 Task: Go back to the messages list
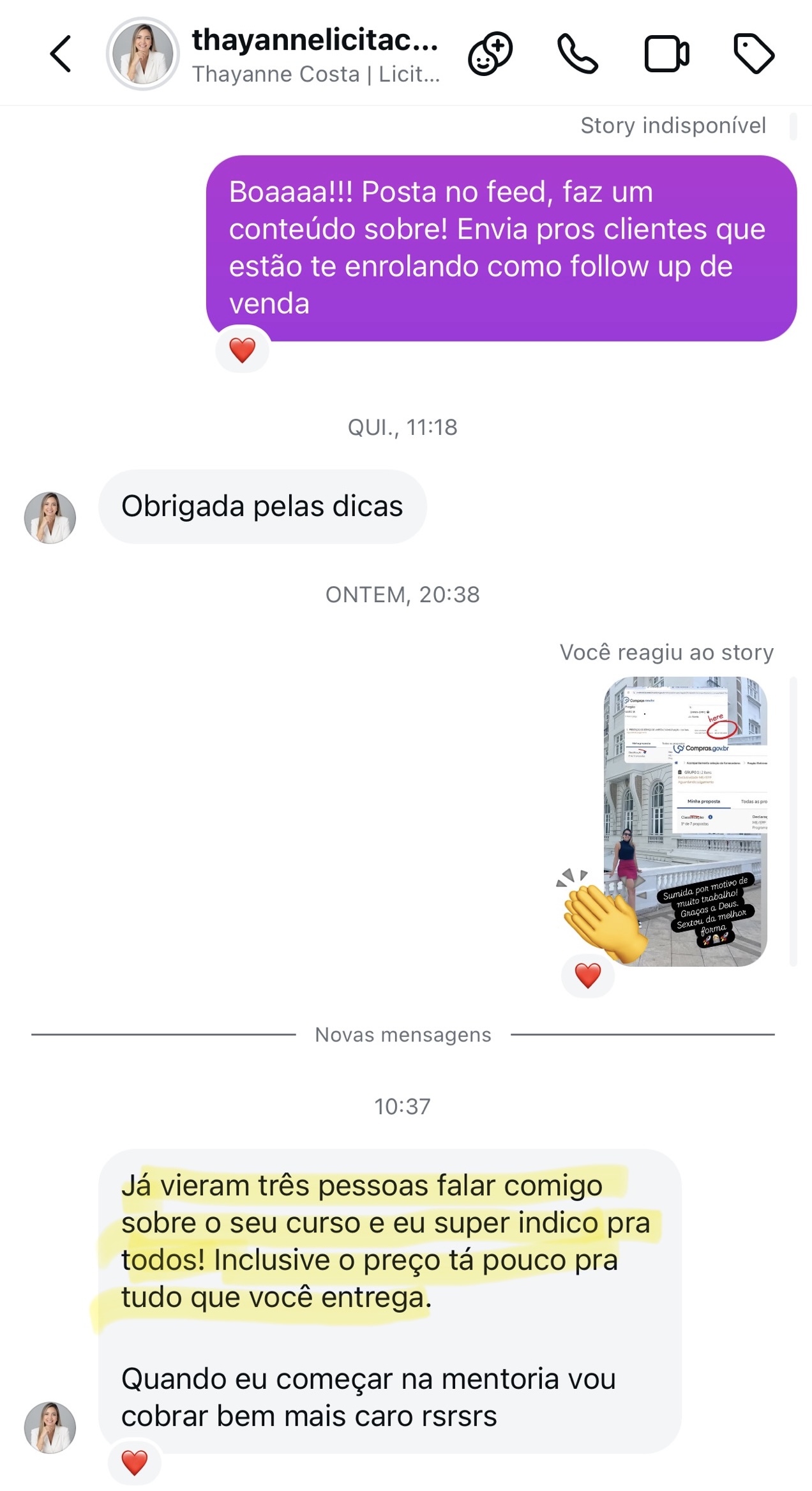pyautogui.click(x=61, y=54)
